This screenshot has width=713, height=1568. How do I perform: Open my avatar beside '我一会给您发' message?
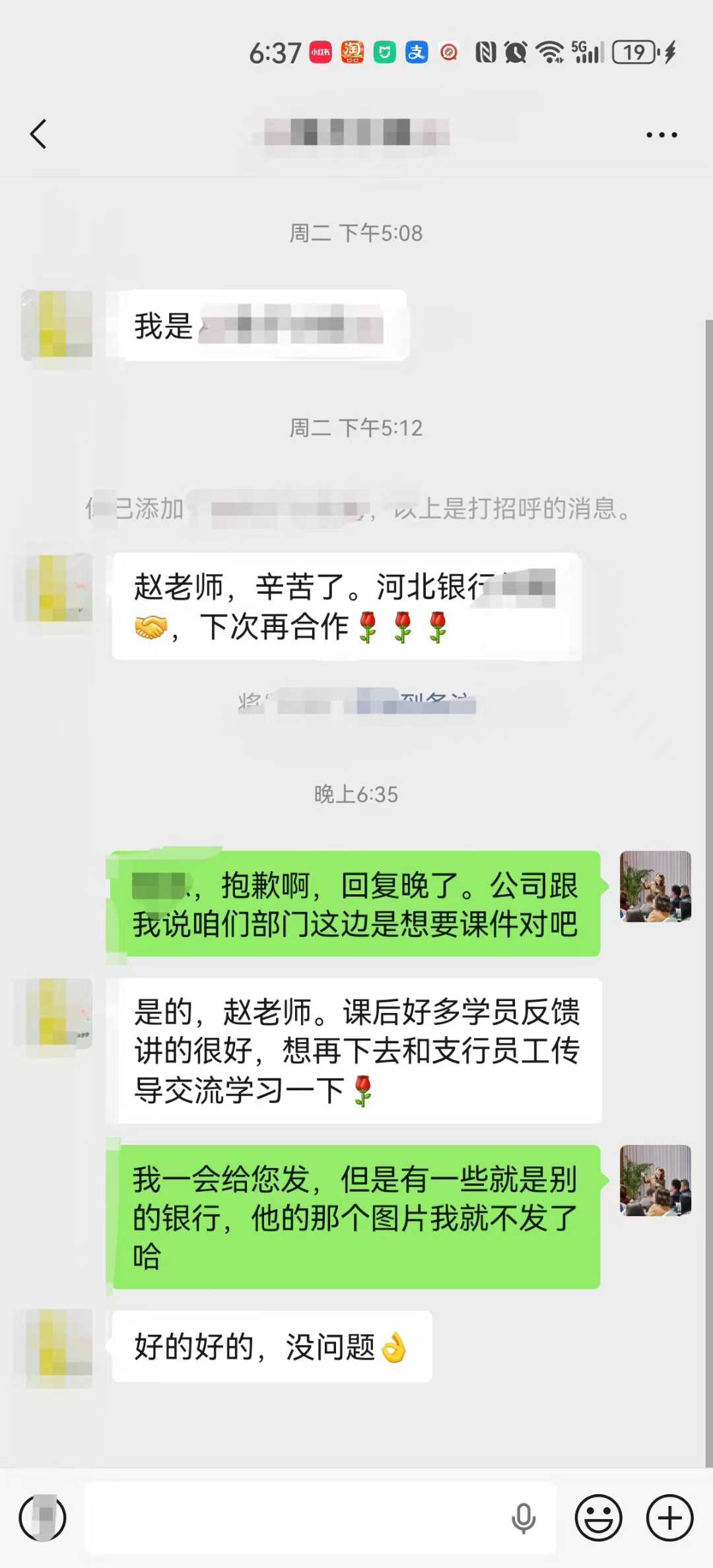pyautogui.click(x=655, y=1180)
